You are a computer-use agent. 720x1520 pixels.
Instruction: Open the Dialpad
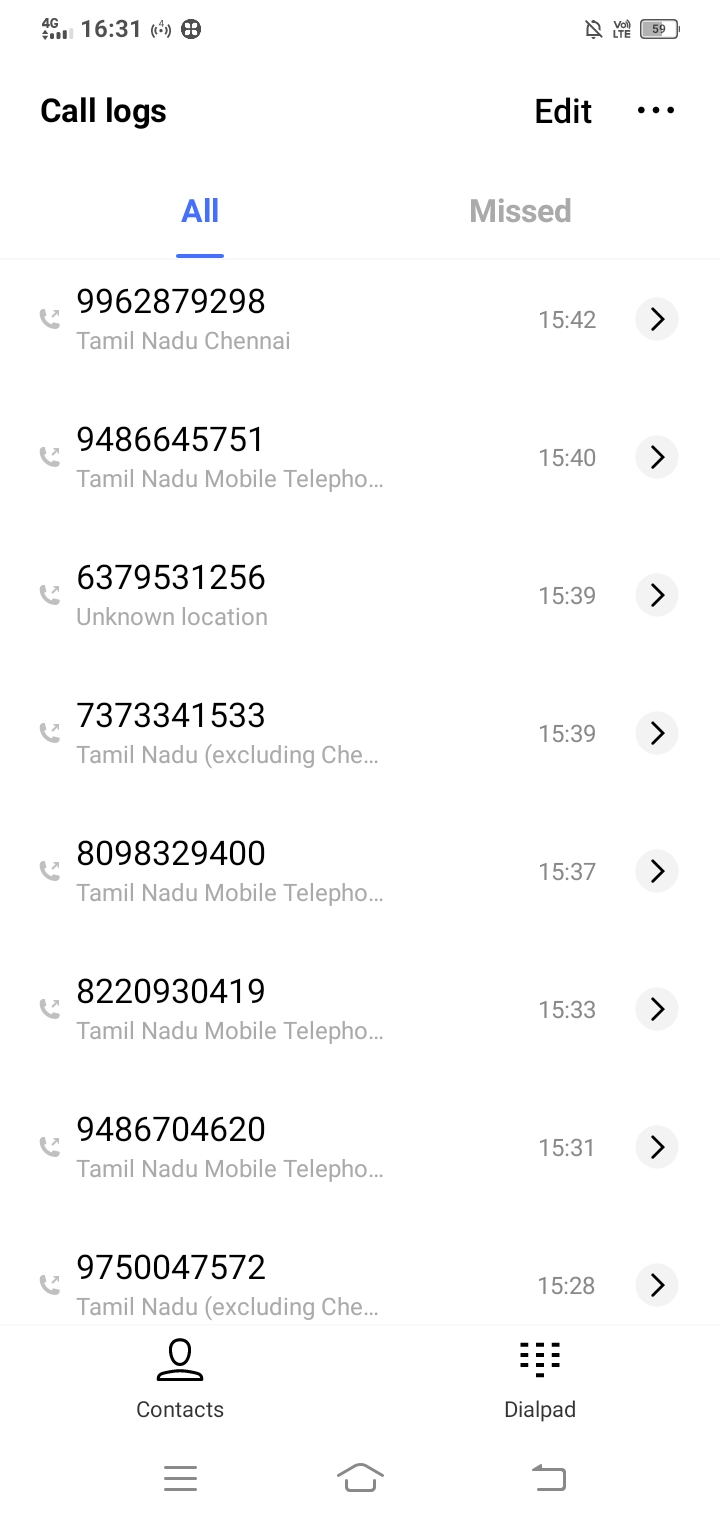click(540, 1380)
